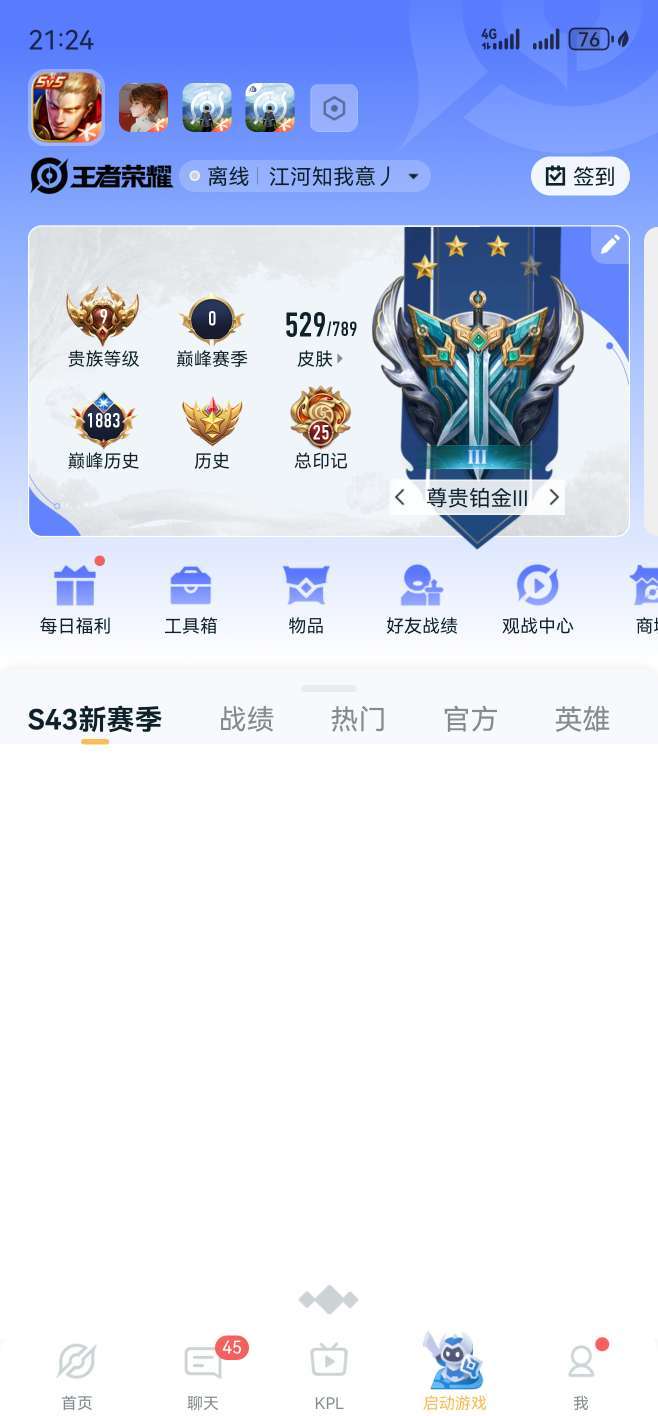Open 每日福利 daily benefits

tap(75, 599)
